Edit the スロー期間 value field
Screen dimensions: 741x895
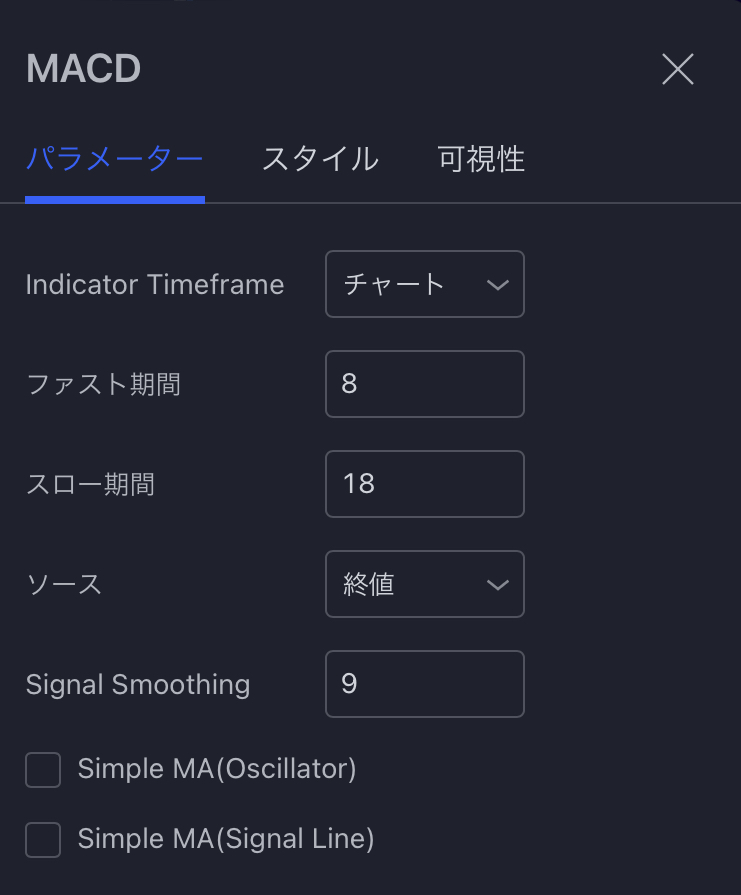click(x=424, y=484)
